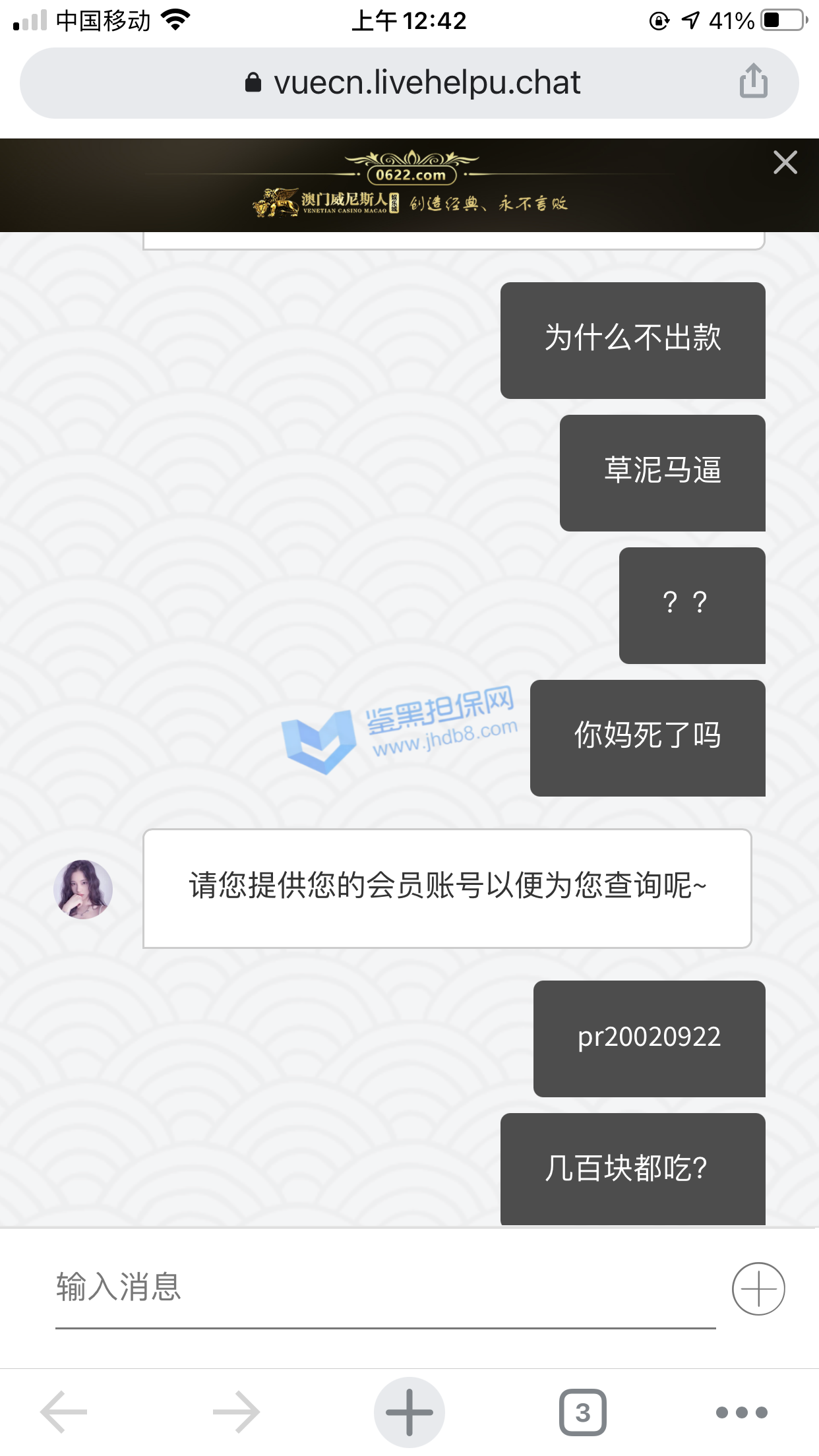Open the attachment plus icon beside message field
Screen dimensions: 819x1456
(758, 1289)
